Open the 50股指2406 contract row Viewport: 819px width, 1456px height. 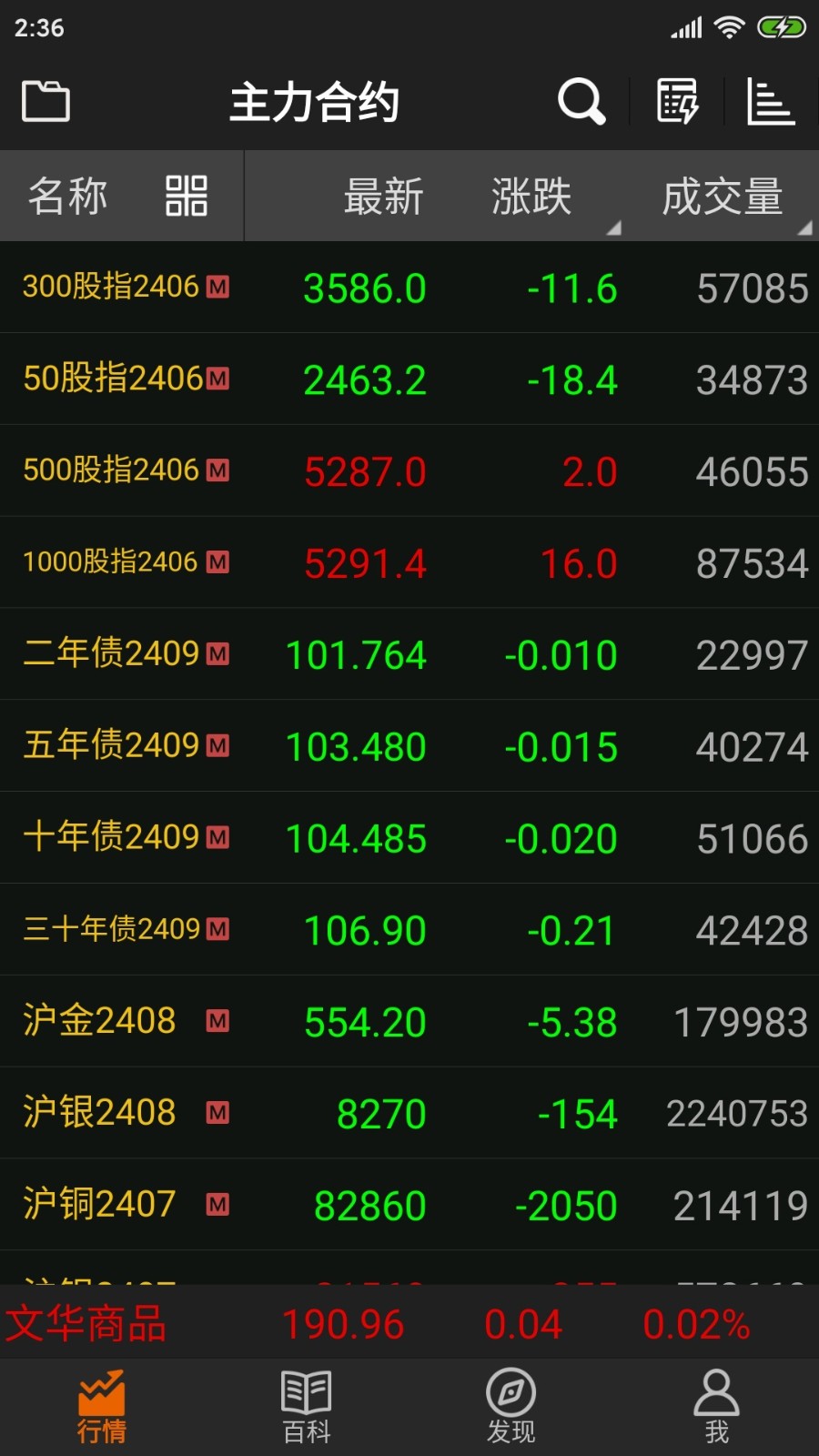pos(409,379)
